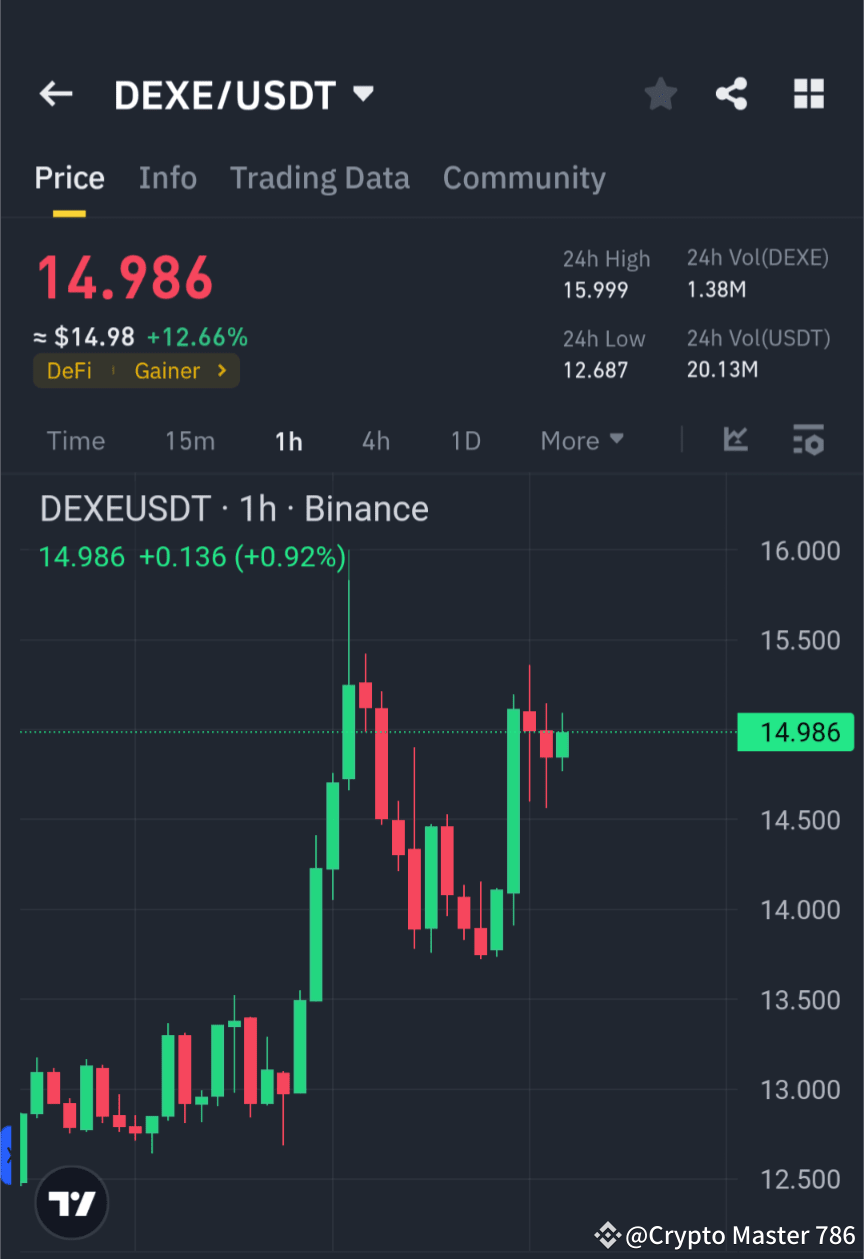Select the 15m interval
This screenshot has width=864, height=1259.
point(189,440)
